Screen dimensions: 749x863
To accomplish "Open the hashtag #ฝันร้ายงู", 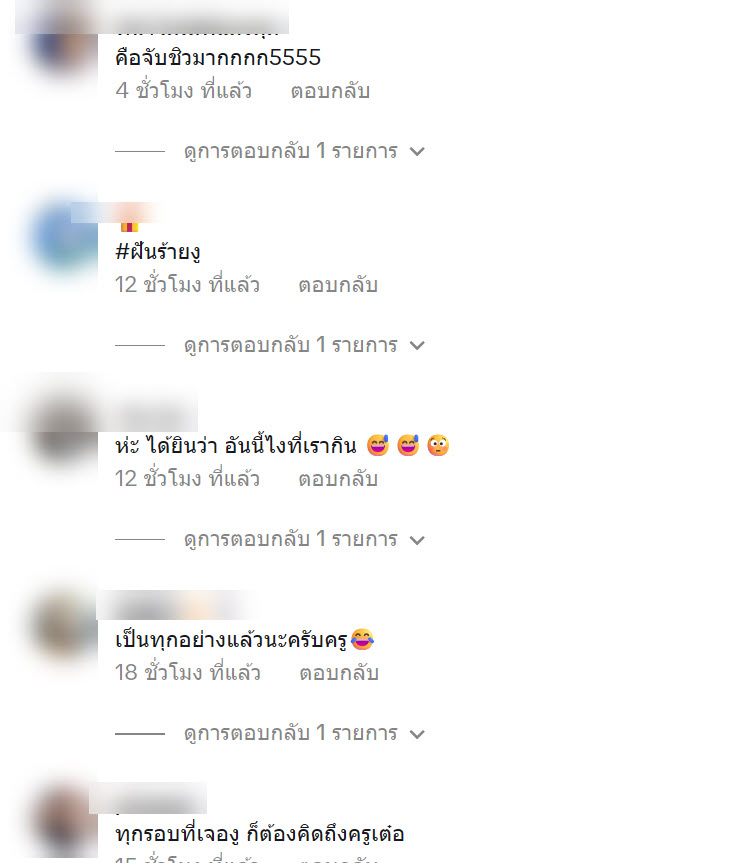I will pos(164,253).
